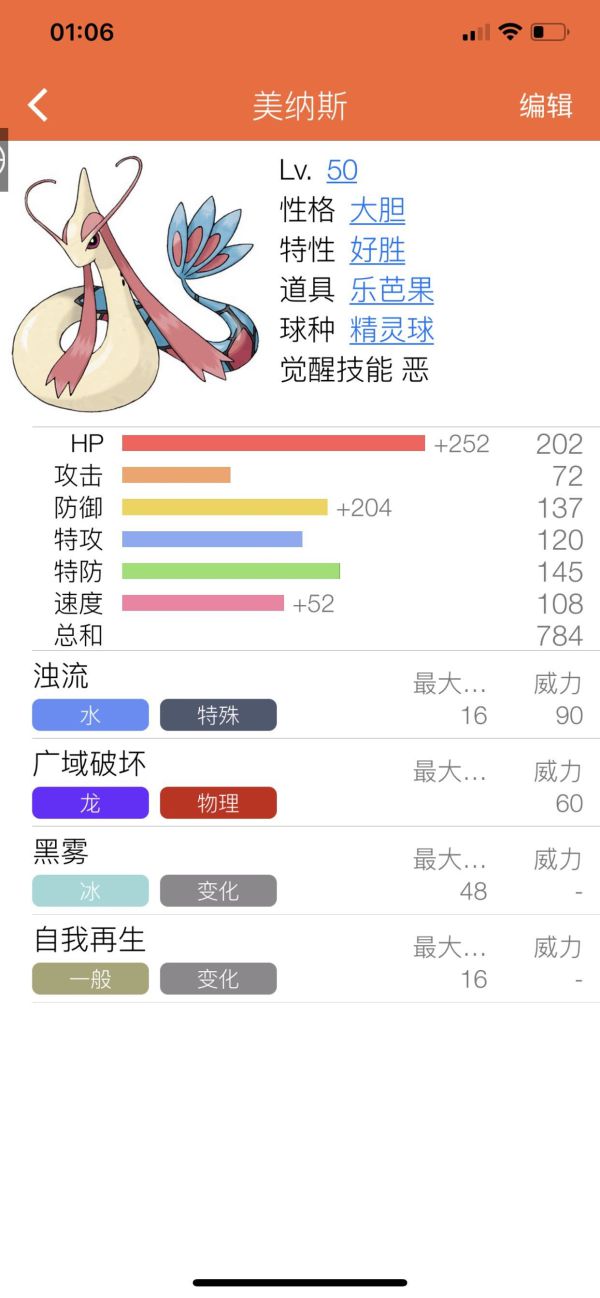600x1298 pixels.
Task: Go back using the top-left arrow
Action: pyautogui.click(x=38, y=105)
